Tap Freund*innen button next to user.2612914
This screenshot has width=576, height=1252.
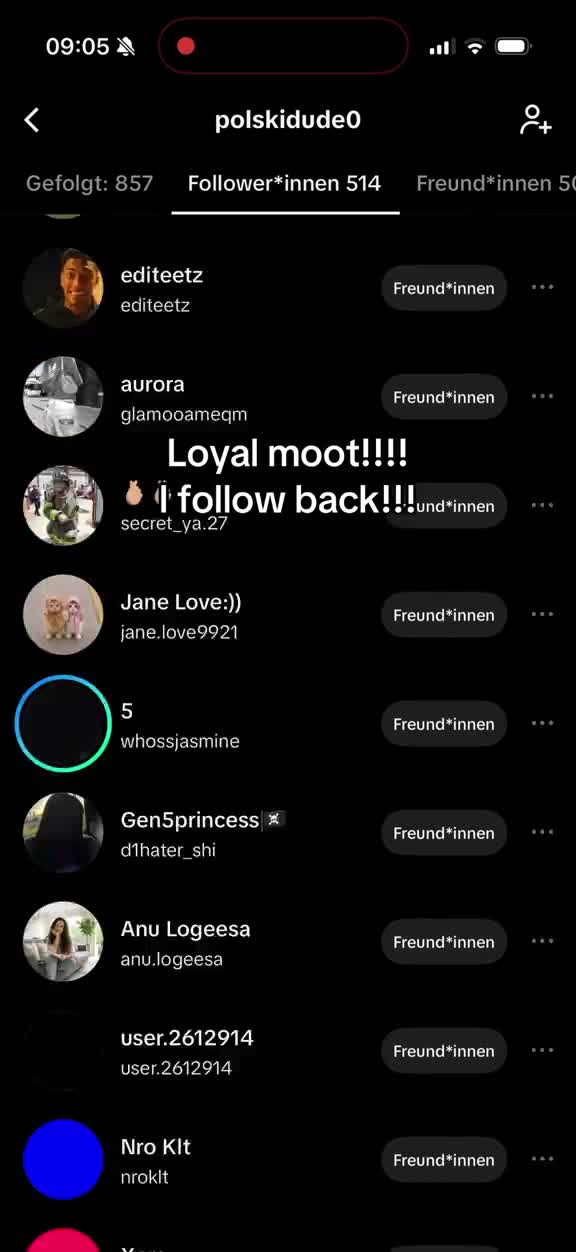443,1051
